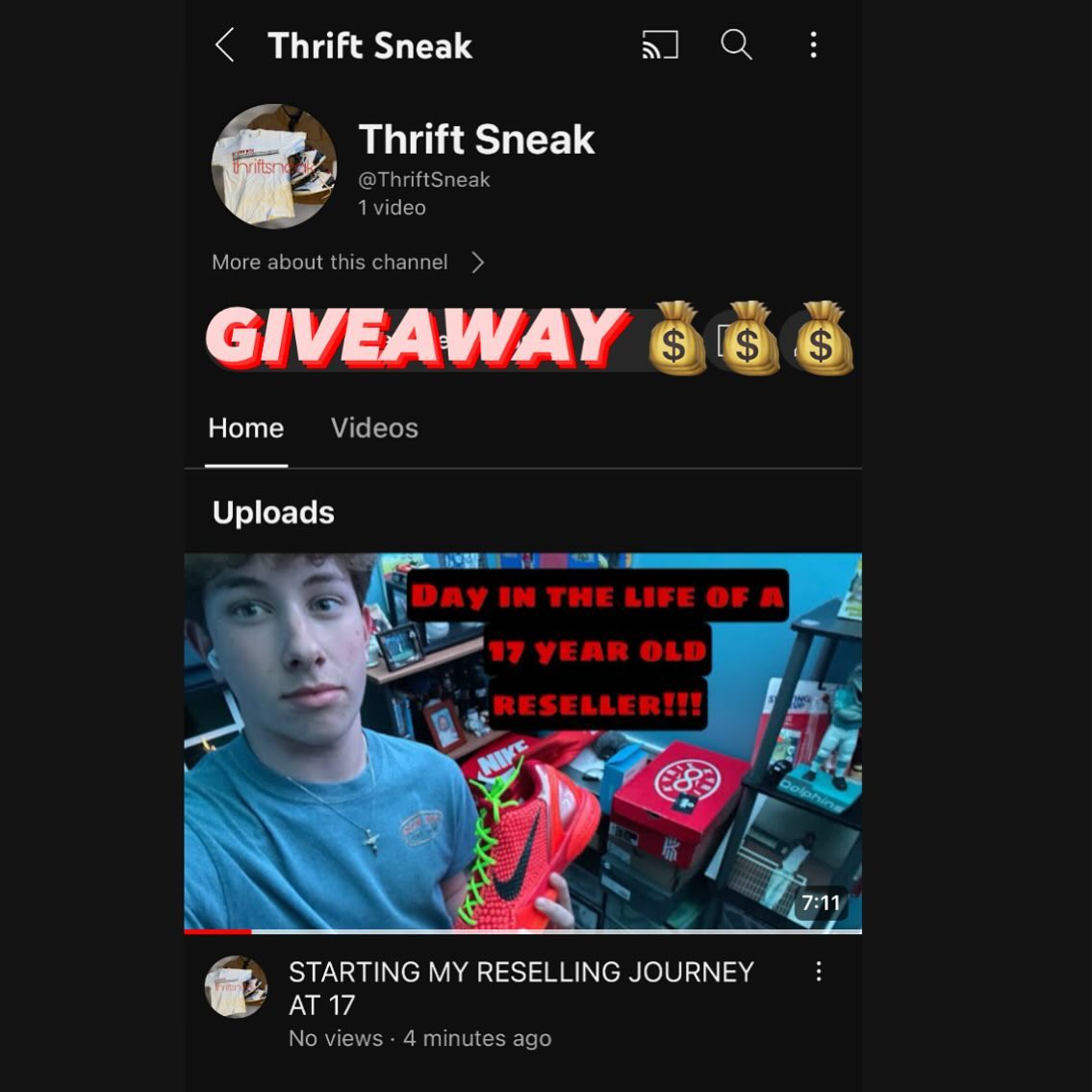Open the channel overflow menu

click(x=813, y=45)
